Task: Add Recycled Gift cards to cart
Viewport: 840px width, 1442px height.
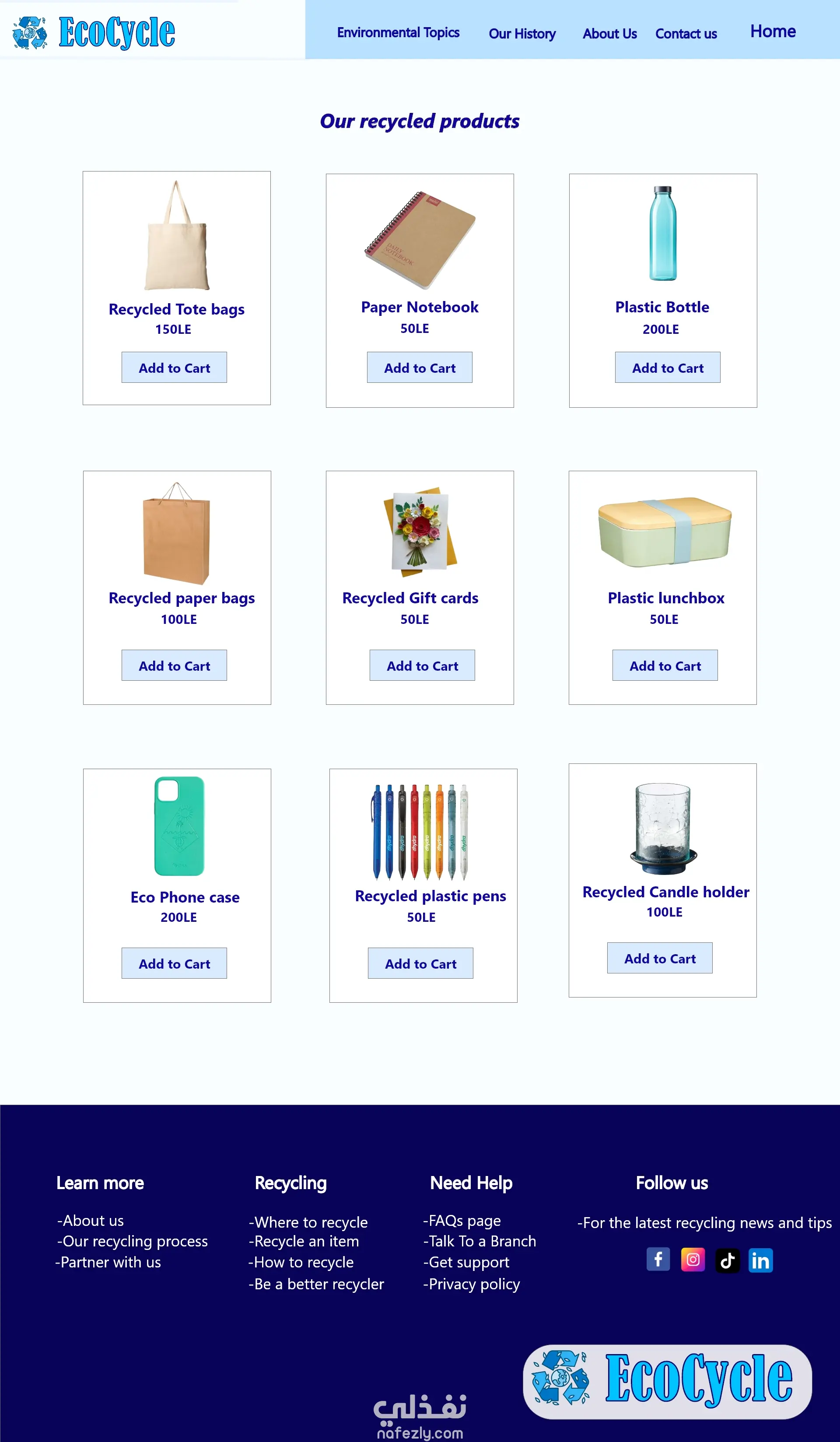Action: (x=422, y=665)
